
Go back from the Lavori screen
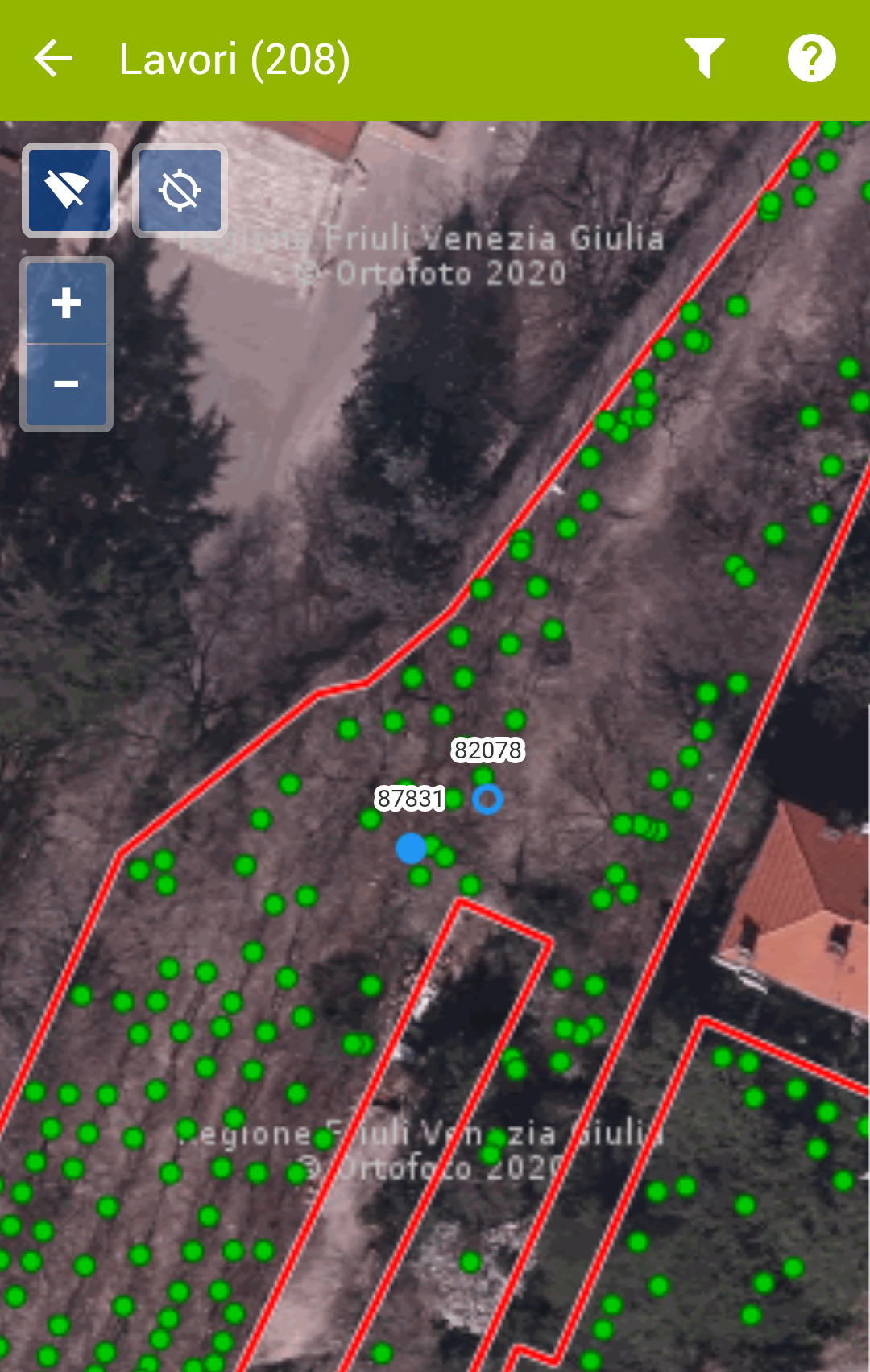(x=53, y=59)
